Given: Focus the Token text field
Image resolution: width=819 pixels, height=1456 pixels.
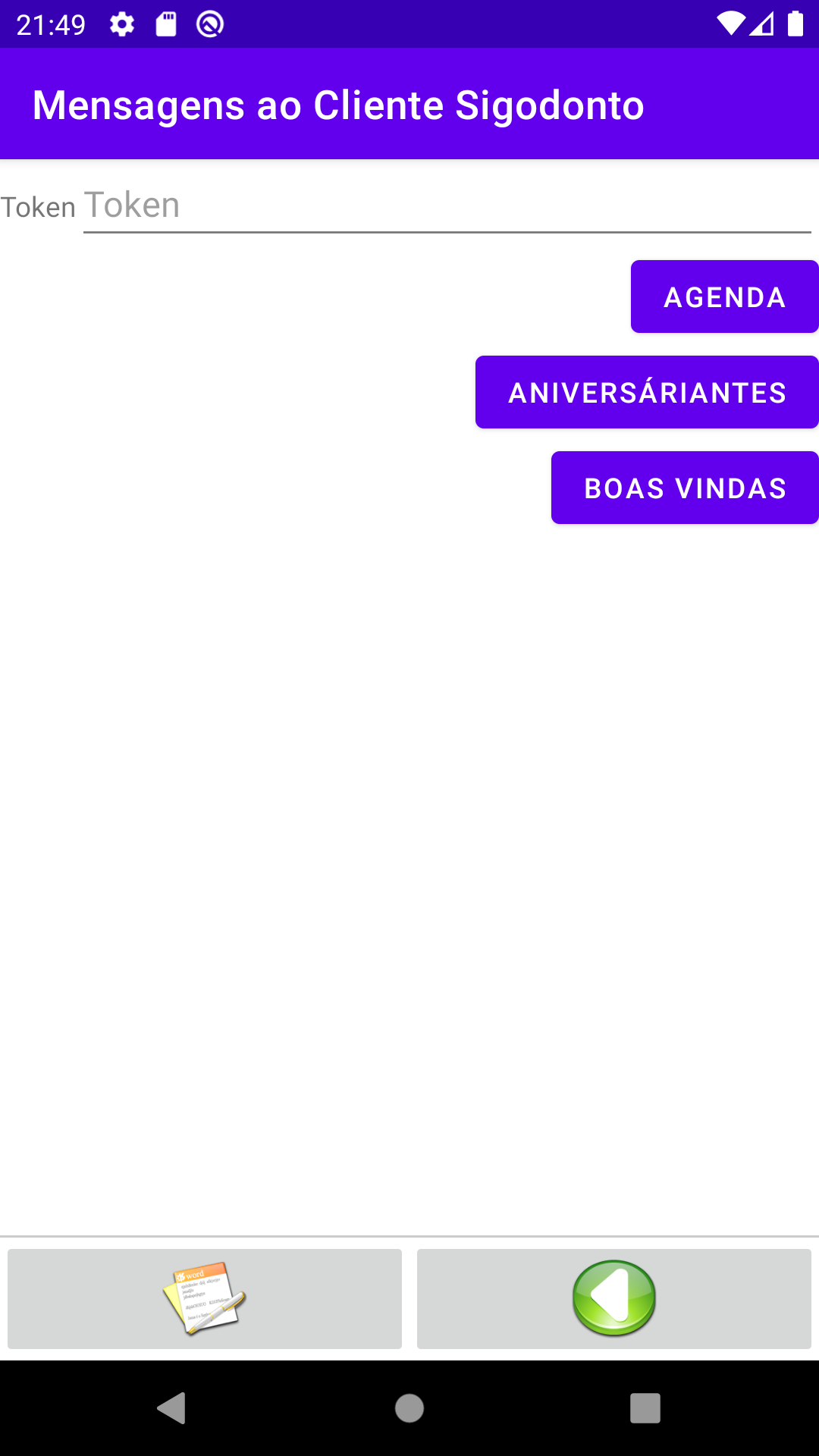Looking at the screenshot, I should pyautogui.click(x=447, y=206).
